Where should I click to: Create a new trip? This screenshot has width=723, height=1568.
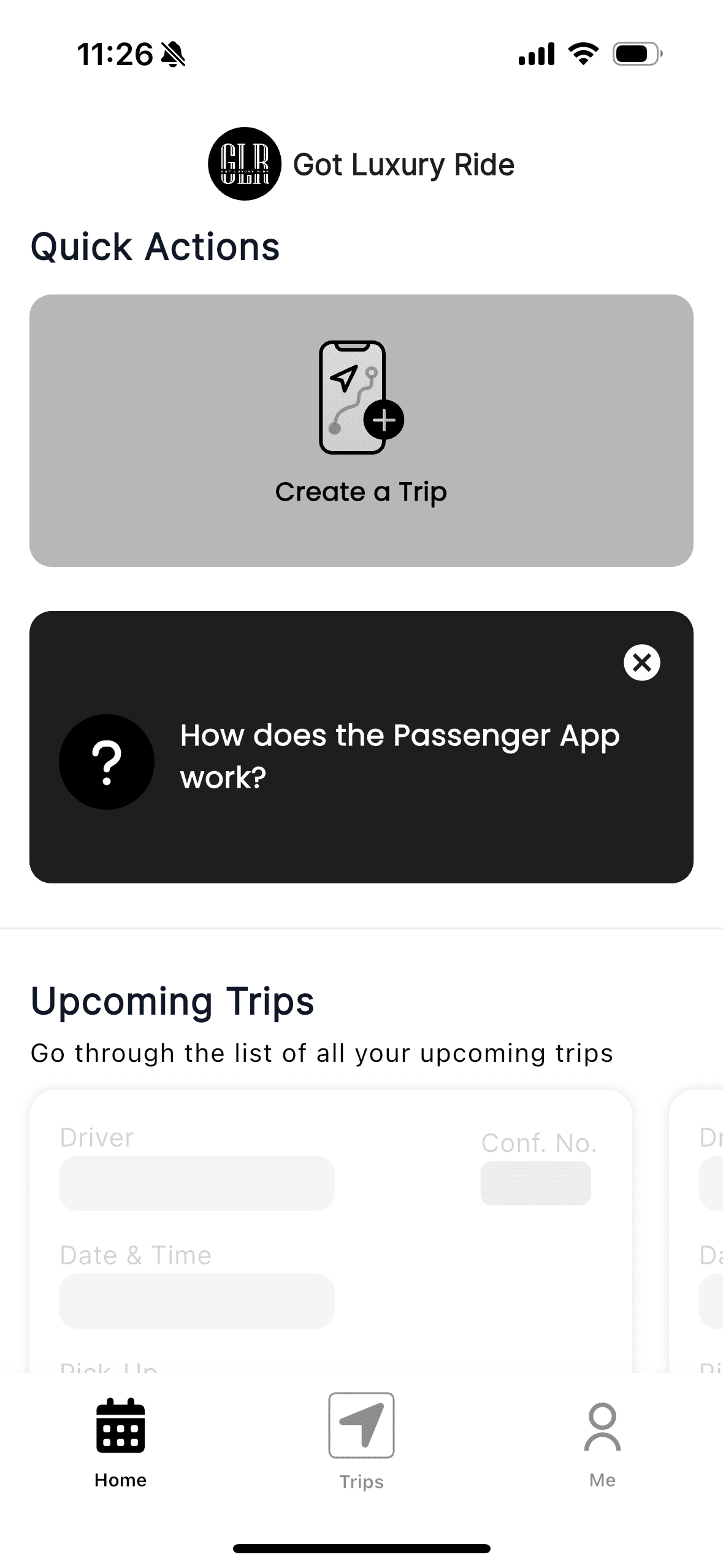(361, 430)
